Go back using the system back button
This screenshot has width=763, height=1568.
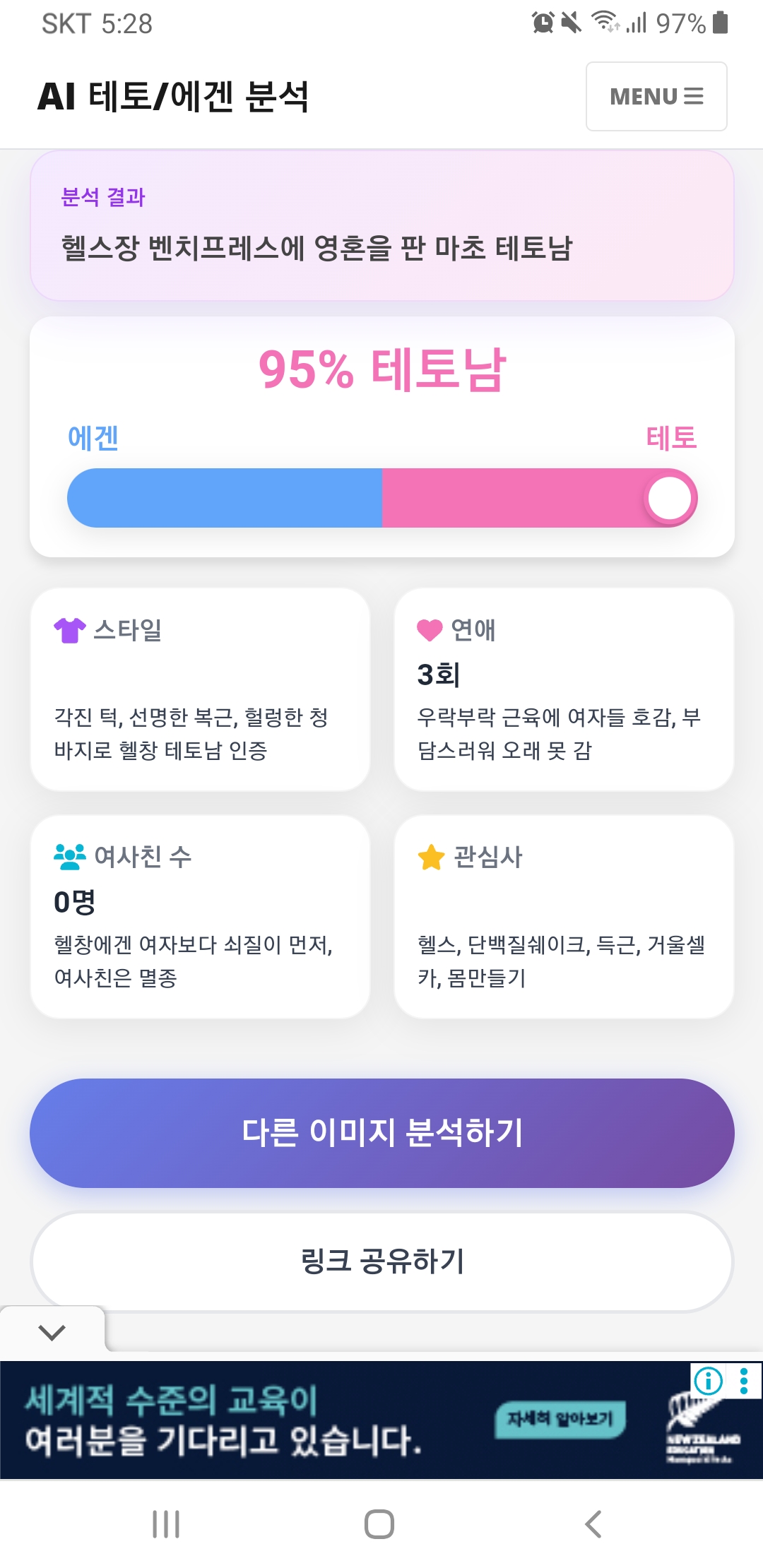pyautogui.click(x=593, y=1524)
